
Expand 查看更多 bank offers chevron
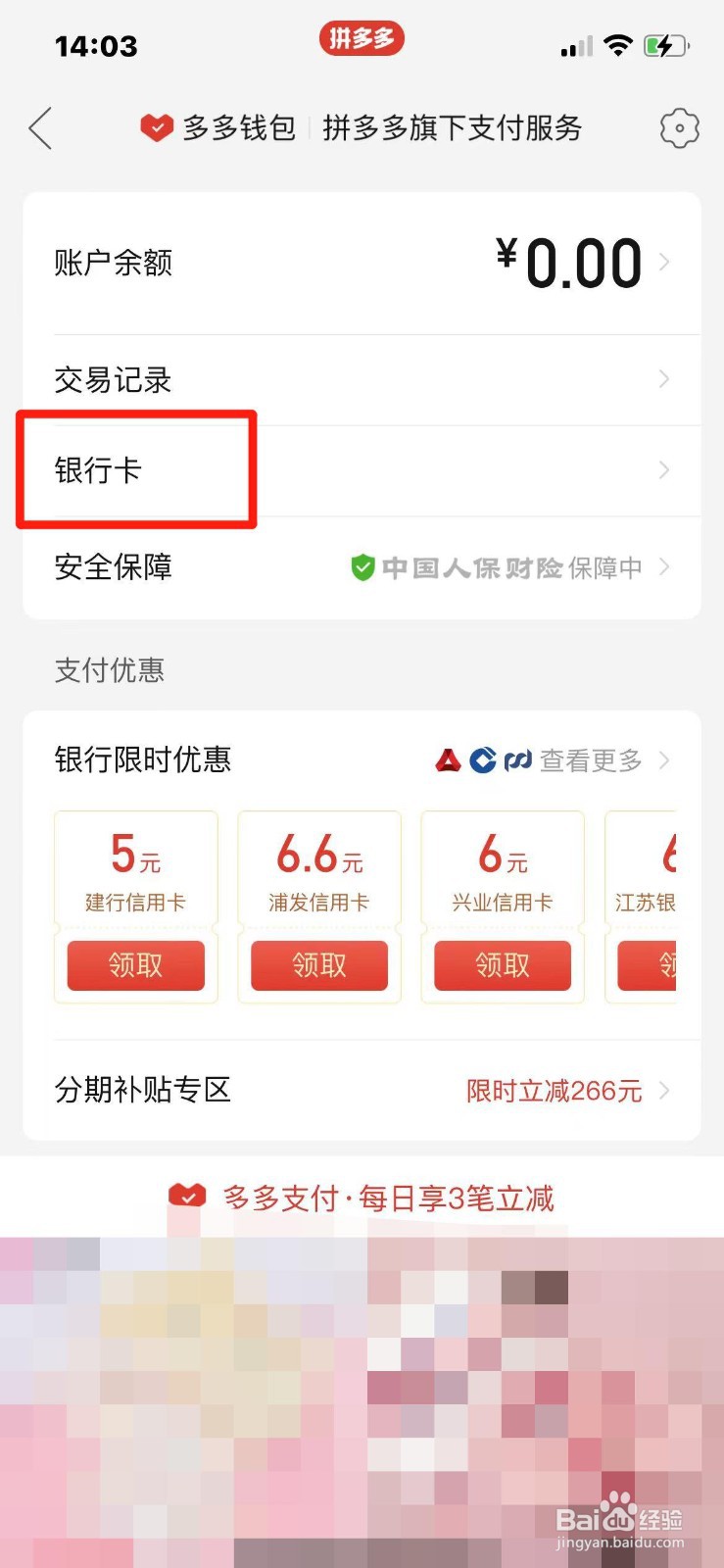pos(665,759)
